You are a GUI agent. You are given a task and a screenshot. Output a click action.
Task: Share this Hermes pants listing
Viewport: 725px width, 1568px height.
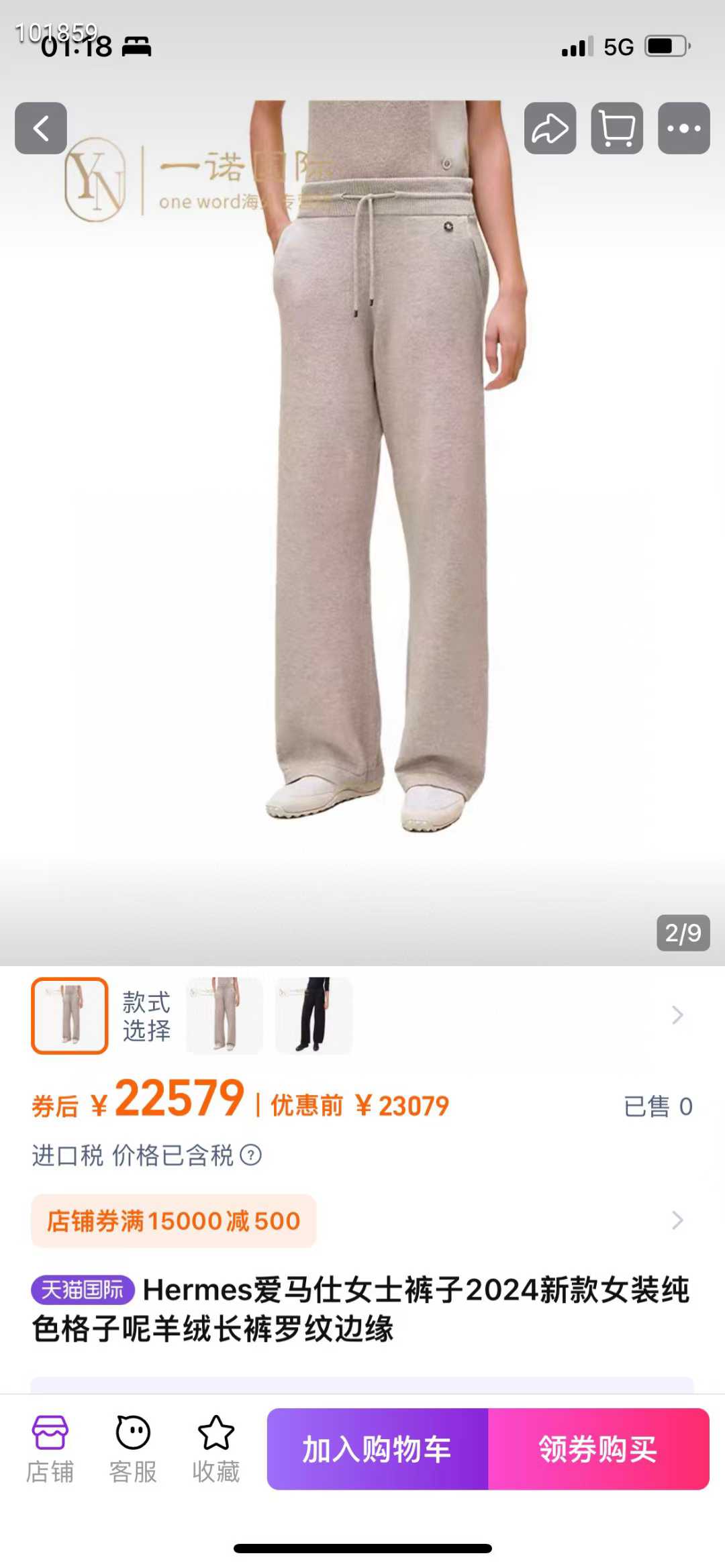pos(550,128)
